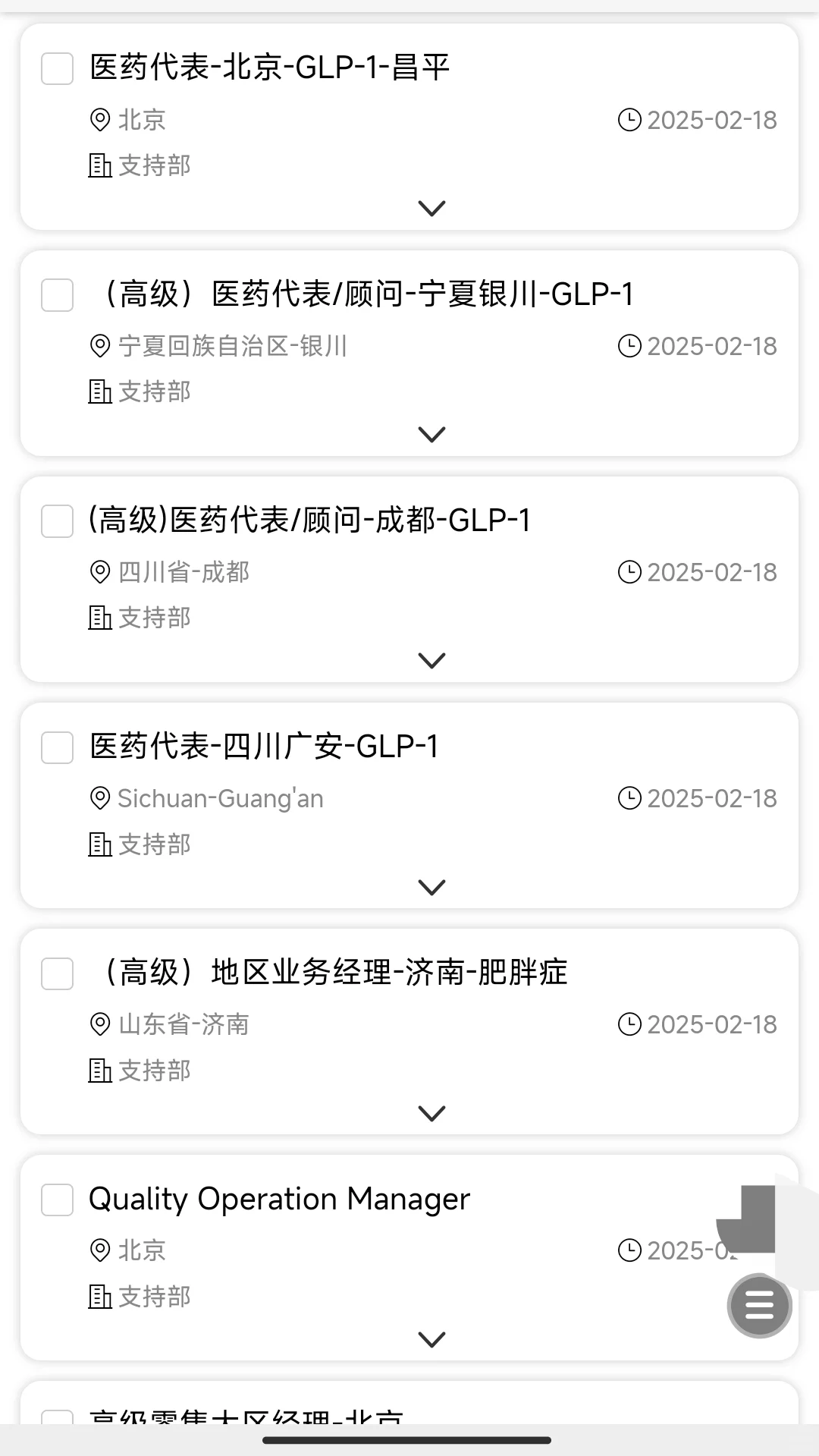Expand the 宁夏银川 GLP-1 job card
The width and height of the screenshot is (819, 1456).
[x=431, y=434]
